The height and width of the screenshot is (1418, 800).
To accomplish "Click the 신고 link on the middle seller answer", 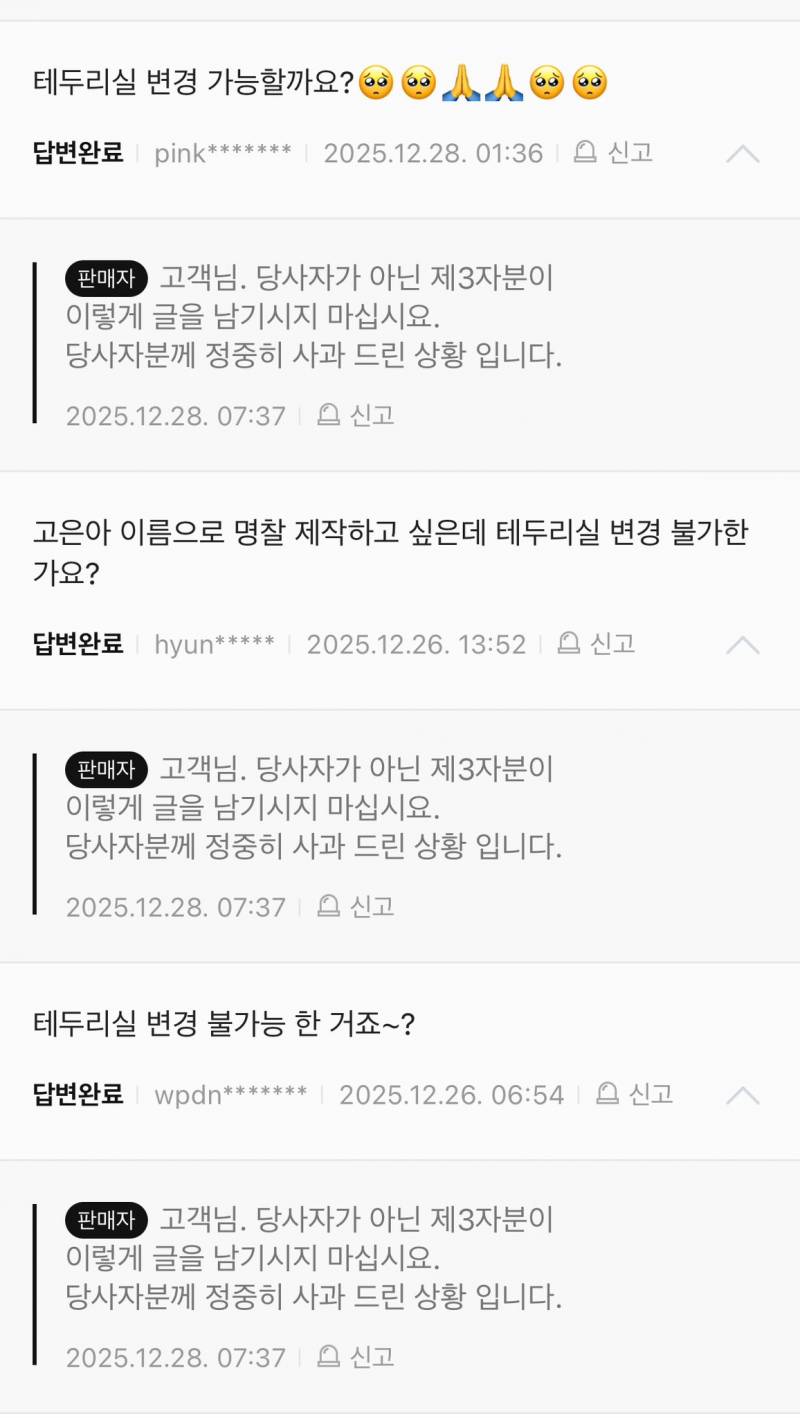I will coord(375,907).
